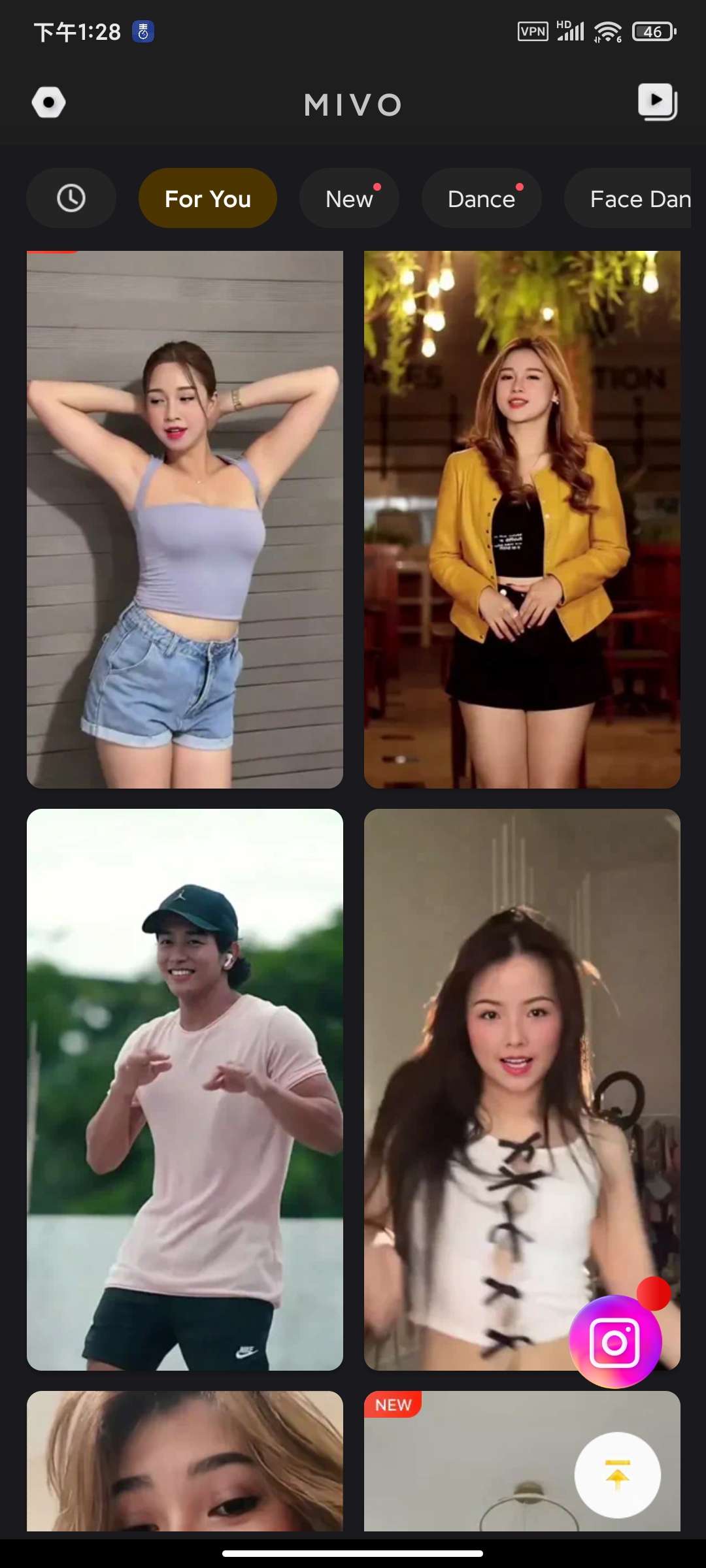706x1568 pixels.
Task: Open the template with man in pink shirt
Action: tap(185, 1089)
